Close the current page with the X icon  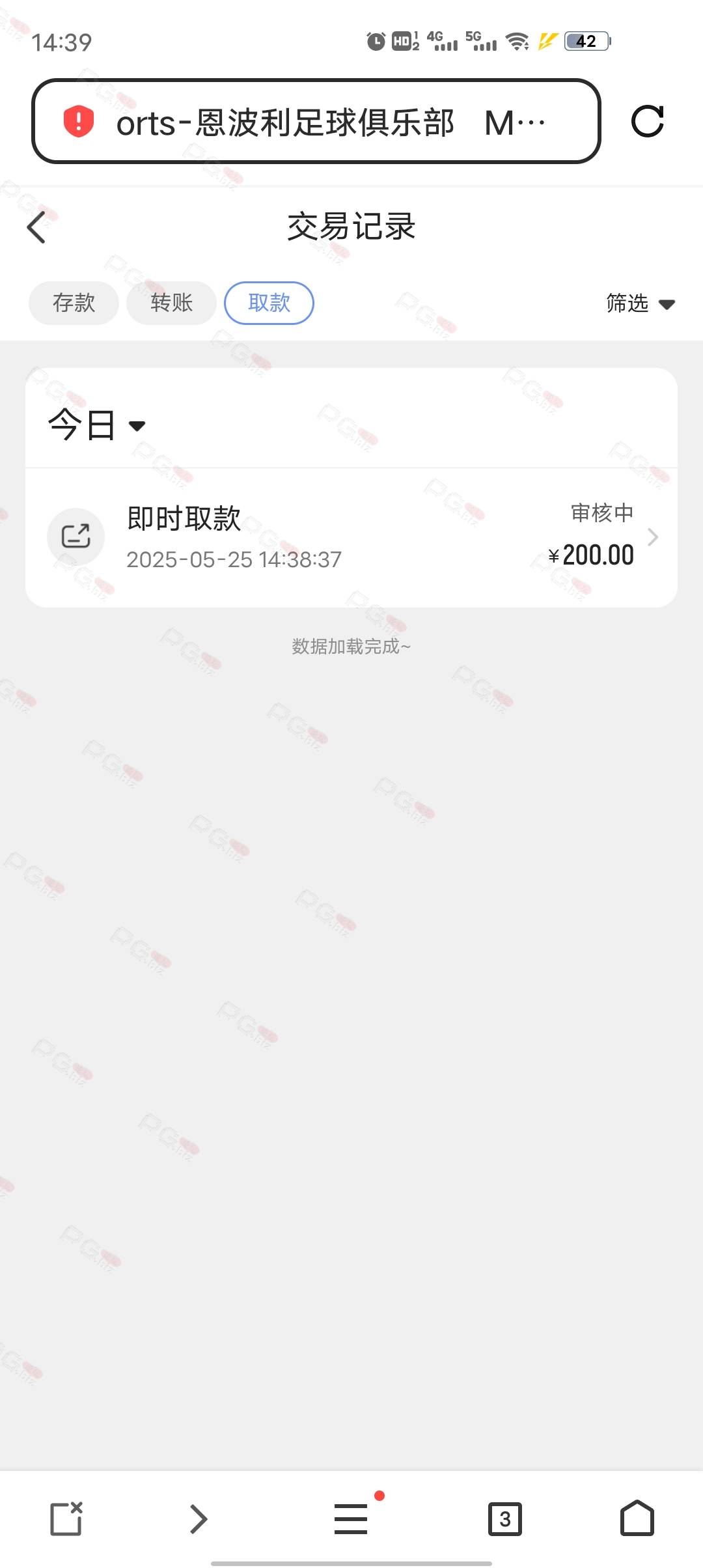coord(66,1519)
